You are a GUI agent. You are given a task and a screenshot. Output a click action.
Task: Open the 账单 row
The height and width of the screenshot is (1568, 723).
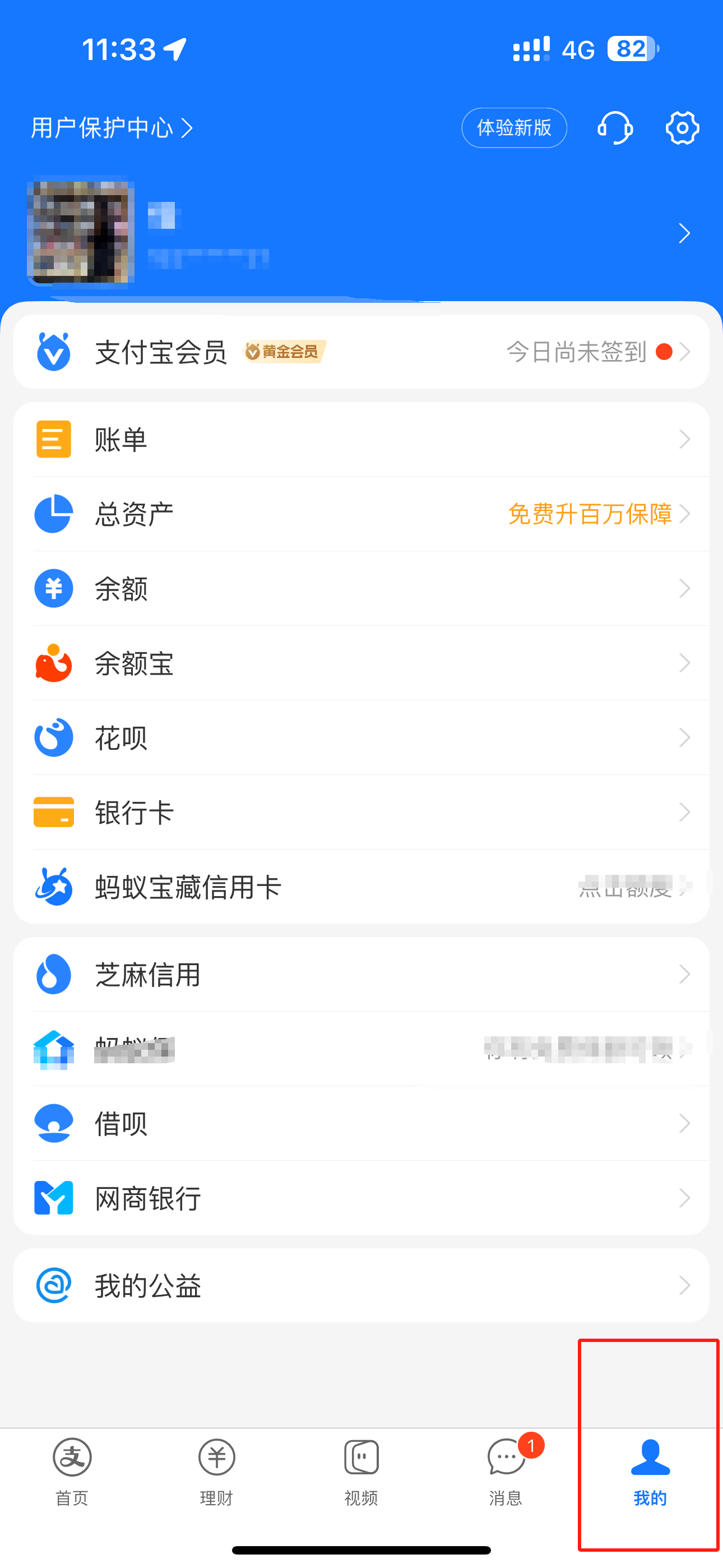(361, 439)
